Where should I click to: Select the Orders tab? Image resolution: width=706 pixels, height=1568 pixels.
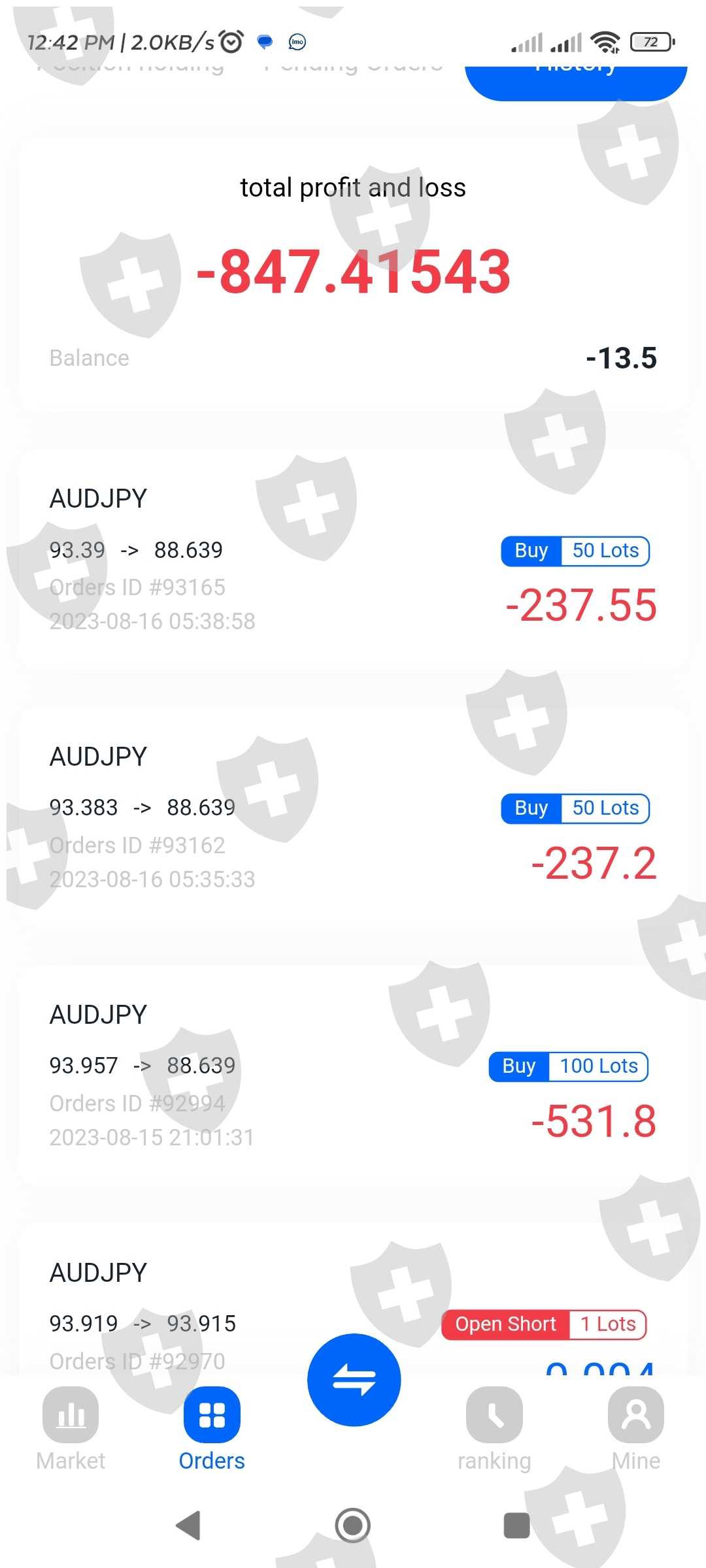pos(212,1428)
